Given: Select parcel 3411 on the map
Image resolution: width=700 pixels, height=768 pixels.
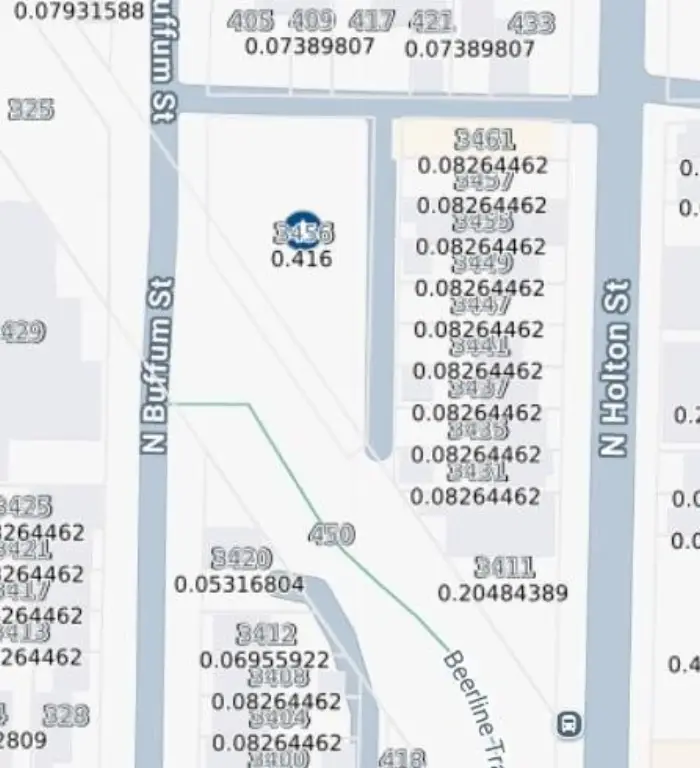Looking at the screenshot, I should (x=504, y=568).
